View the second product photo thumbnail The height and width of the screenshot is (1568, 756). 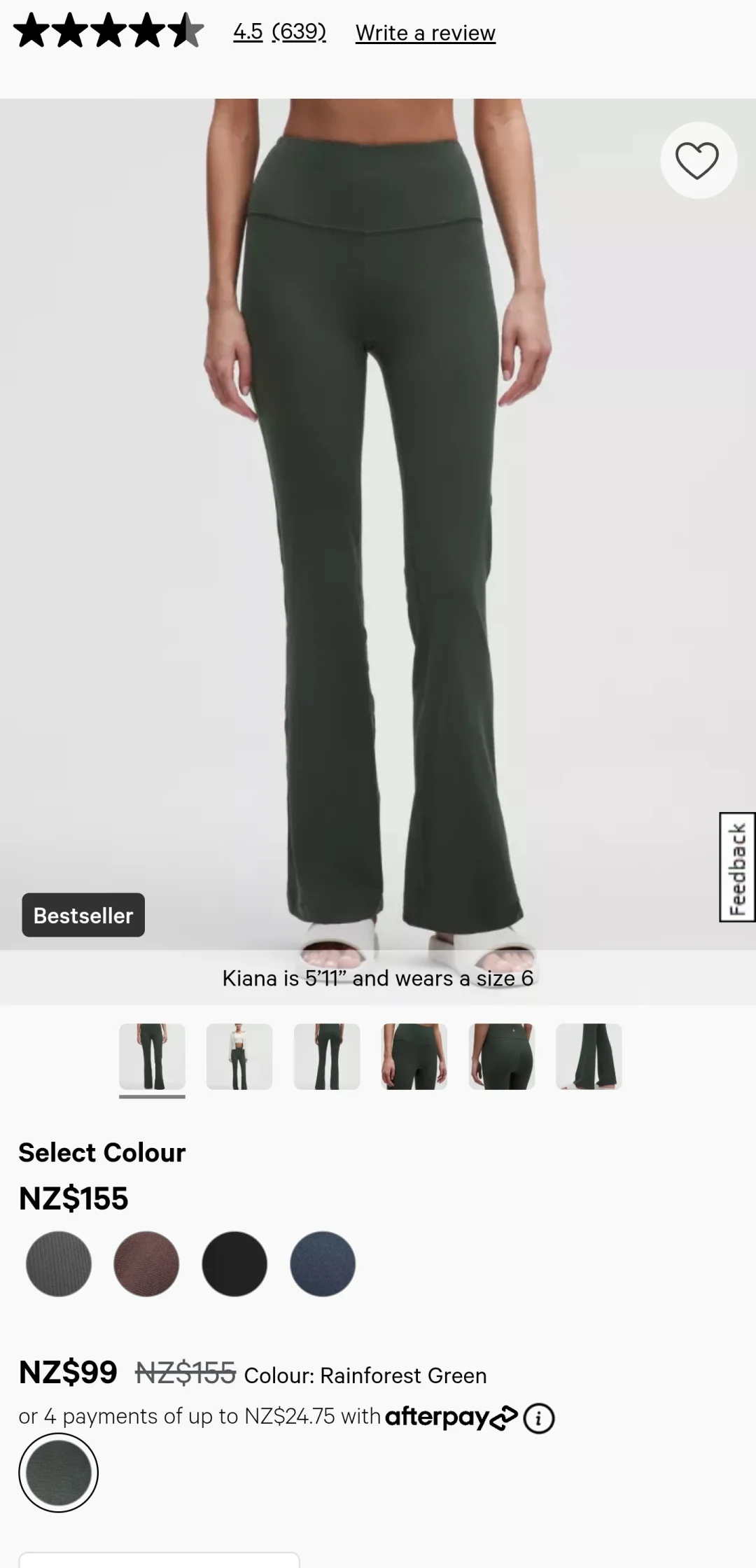pos(239,1056)
